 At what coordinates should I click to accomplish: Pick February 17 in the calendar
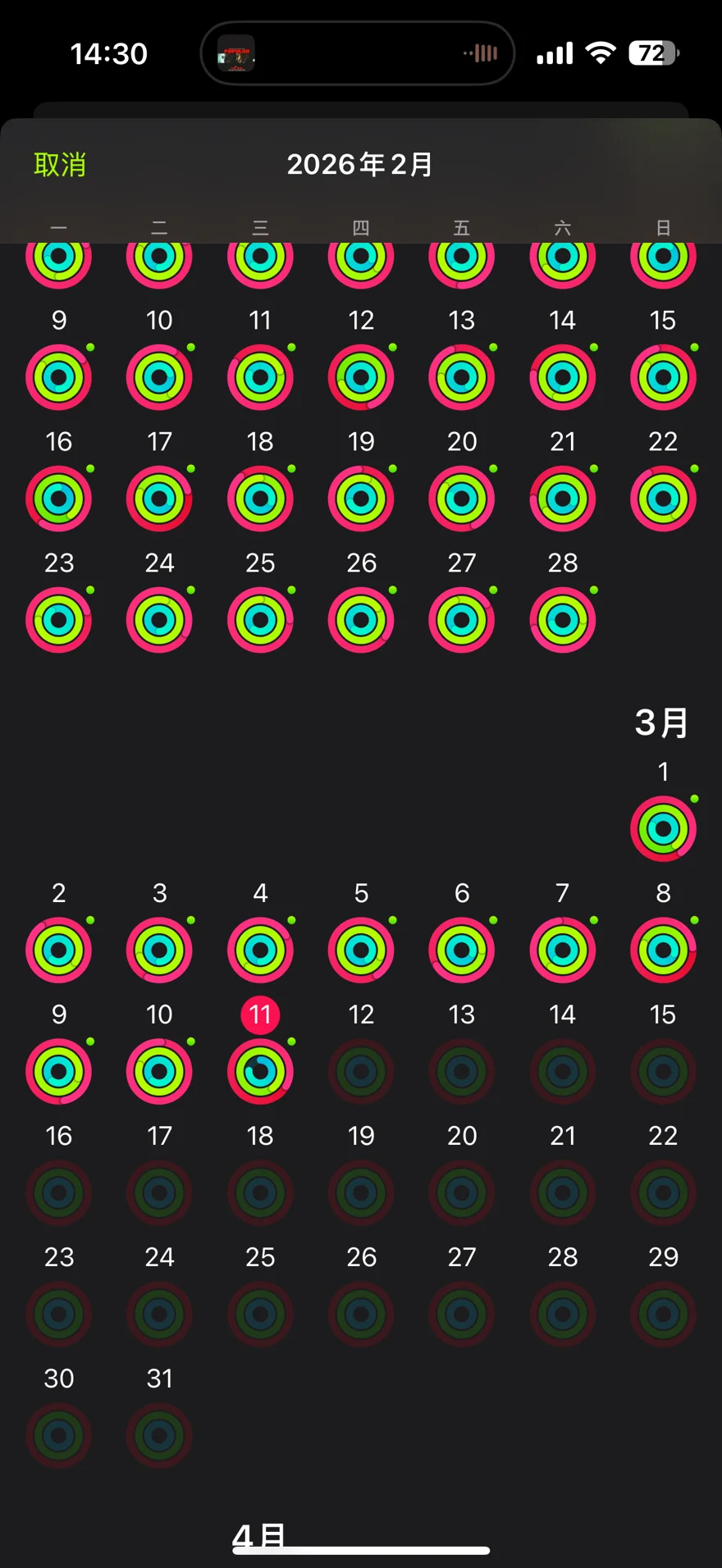tap(159, 499)
